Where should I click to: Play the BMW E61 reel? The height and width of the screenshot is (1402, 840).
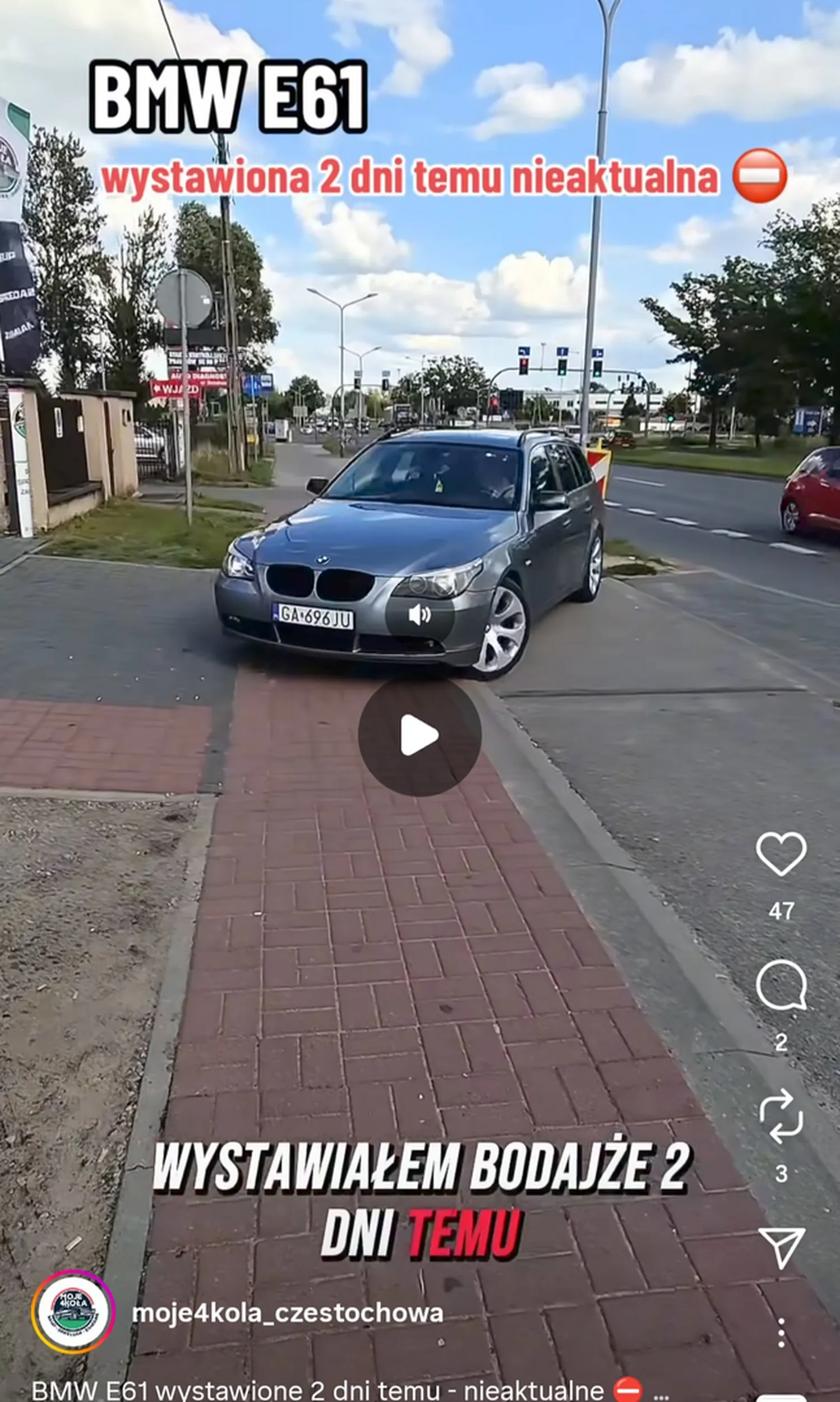coord(419,735)
